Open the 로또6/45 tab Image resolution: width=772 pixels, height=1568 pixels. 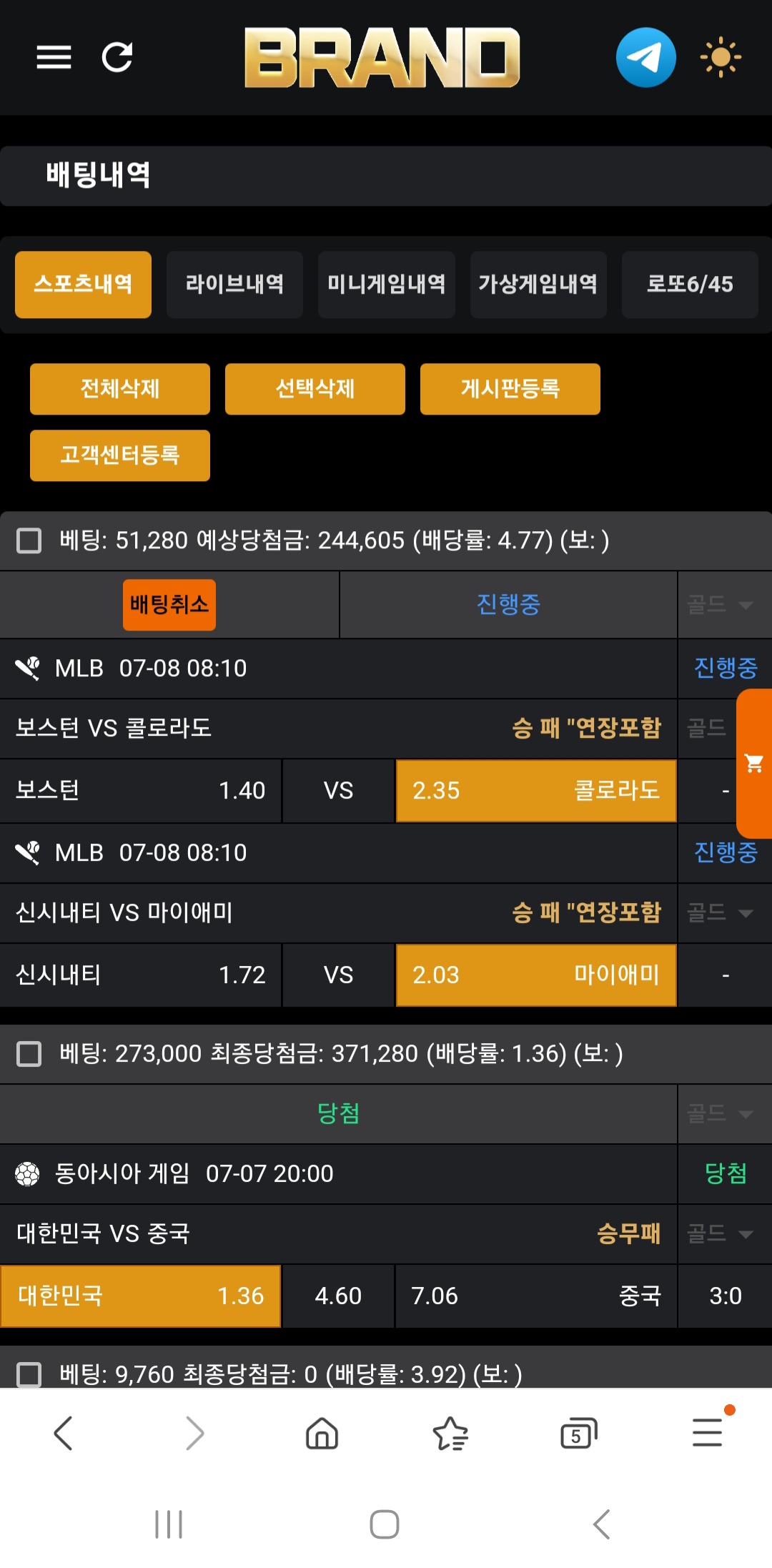tap(690, 285)
